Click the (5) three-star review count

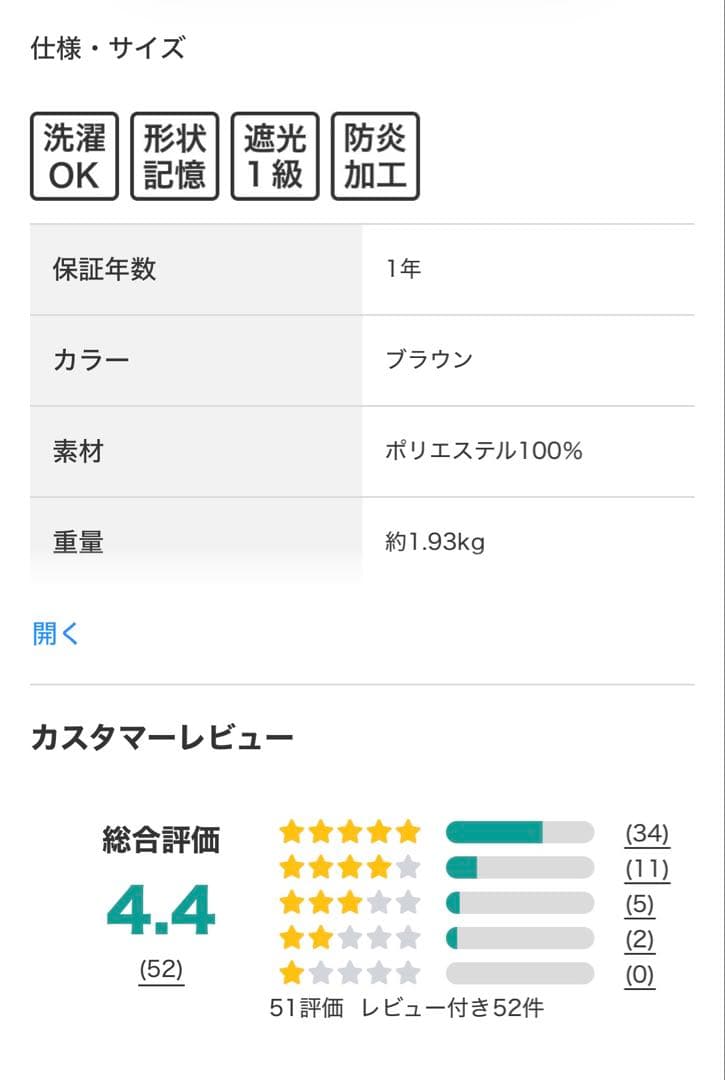[x=640, y=905]
